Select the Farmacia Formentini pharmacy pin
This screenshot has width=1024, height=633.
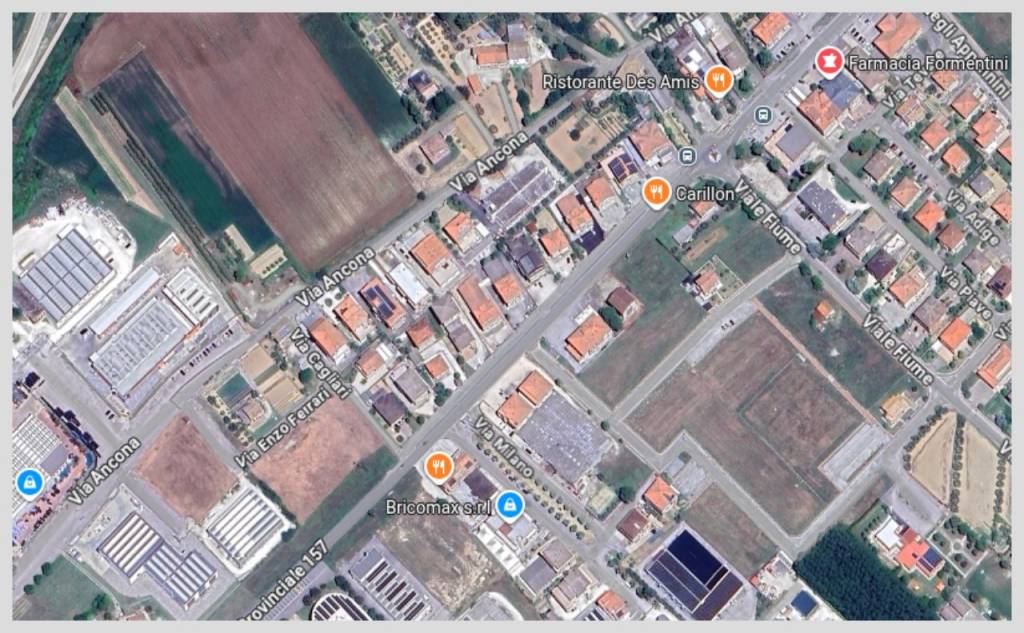(828, 63)
